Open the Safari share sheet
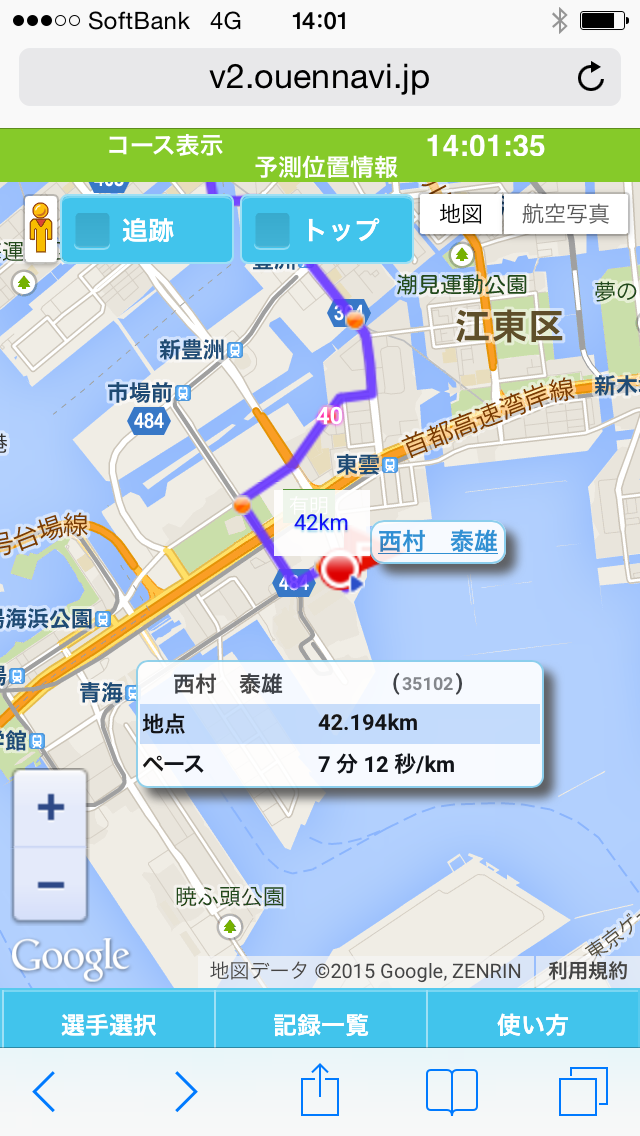Image resolution: width=640 pixels, height=1136 pixels. 320,1088
